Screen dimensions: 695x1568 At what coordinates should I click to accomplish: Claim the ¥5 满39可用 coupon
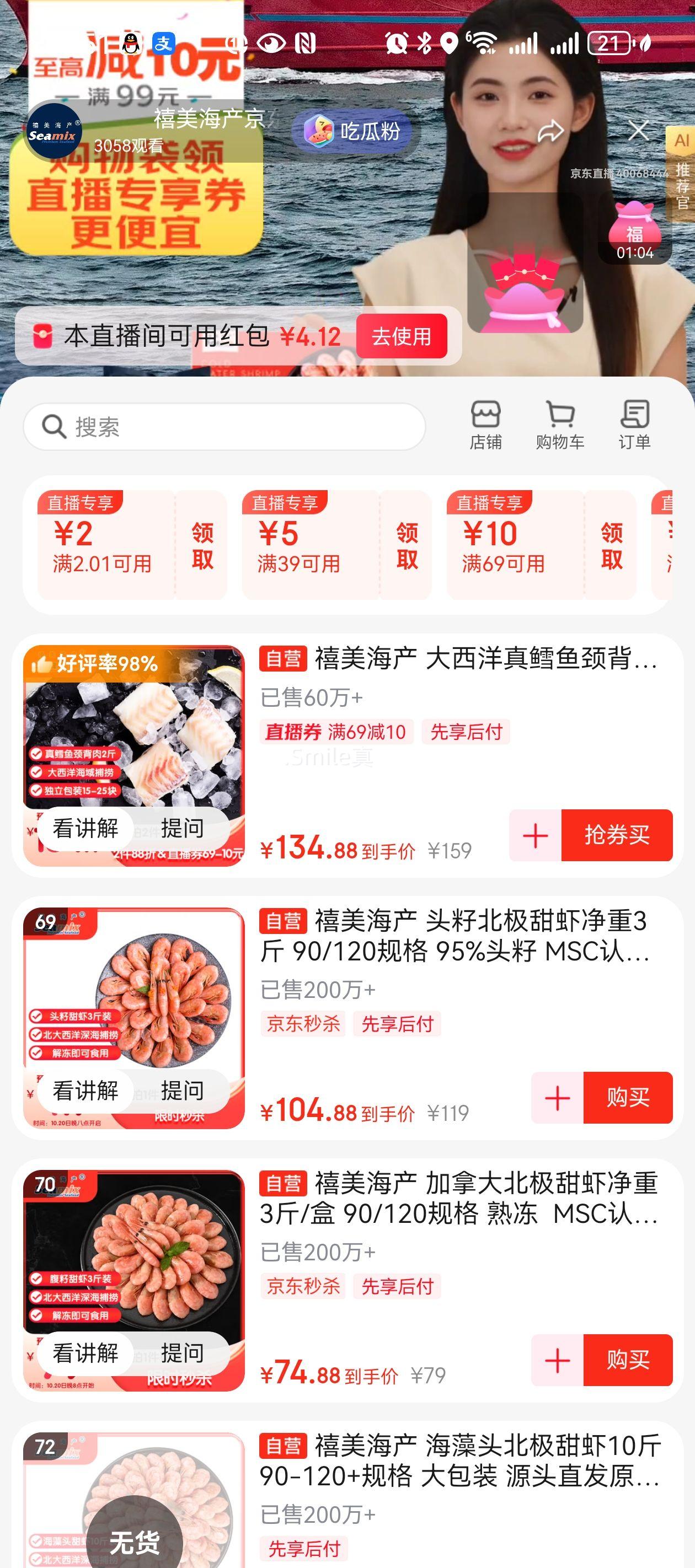pyautogui.click(x=407, y=545)
